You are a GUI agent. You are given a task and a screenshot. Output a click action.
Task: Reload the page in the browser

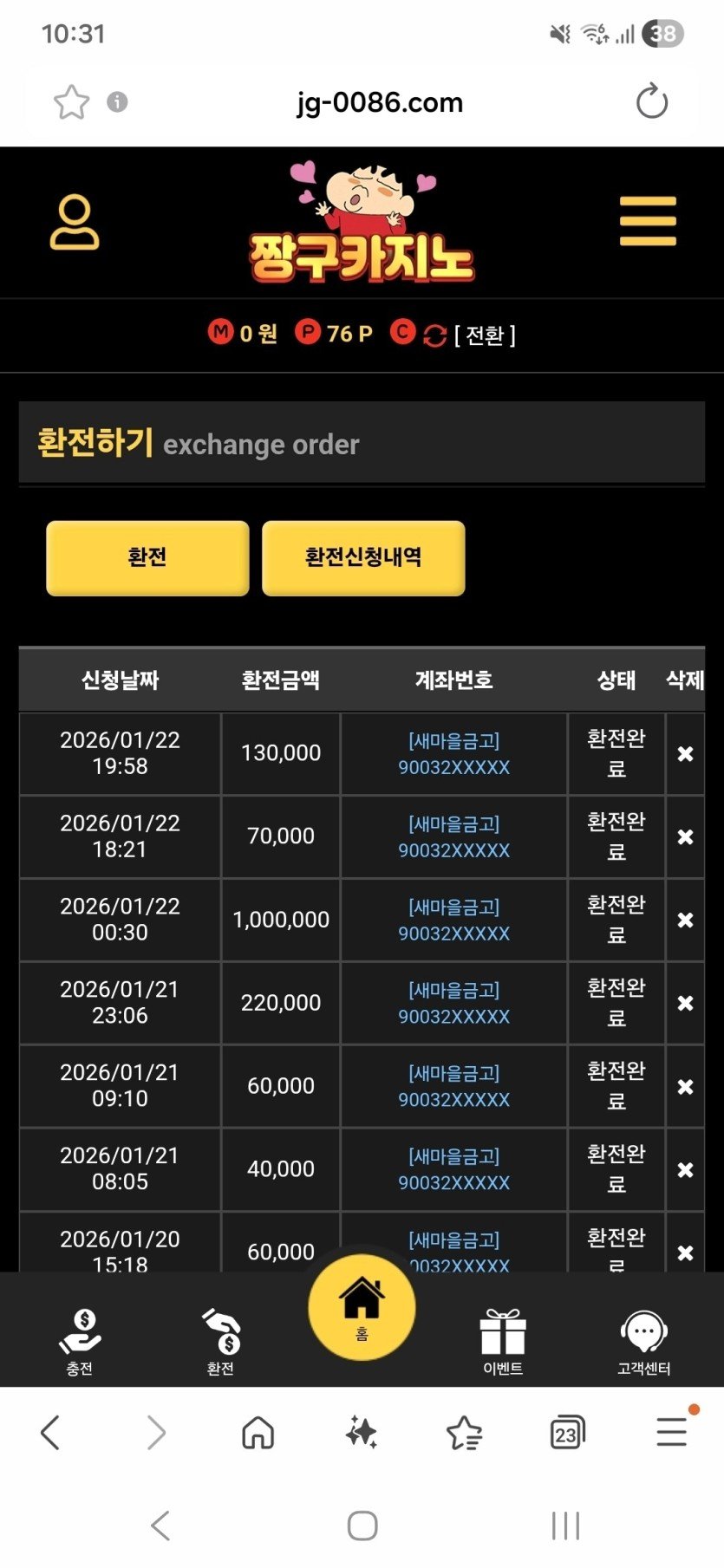click(x=651, y=102)
